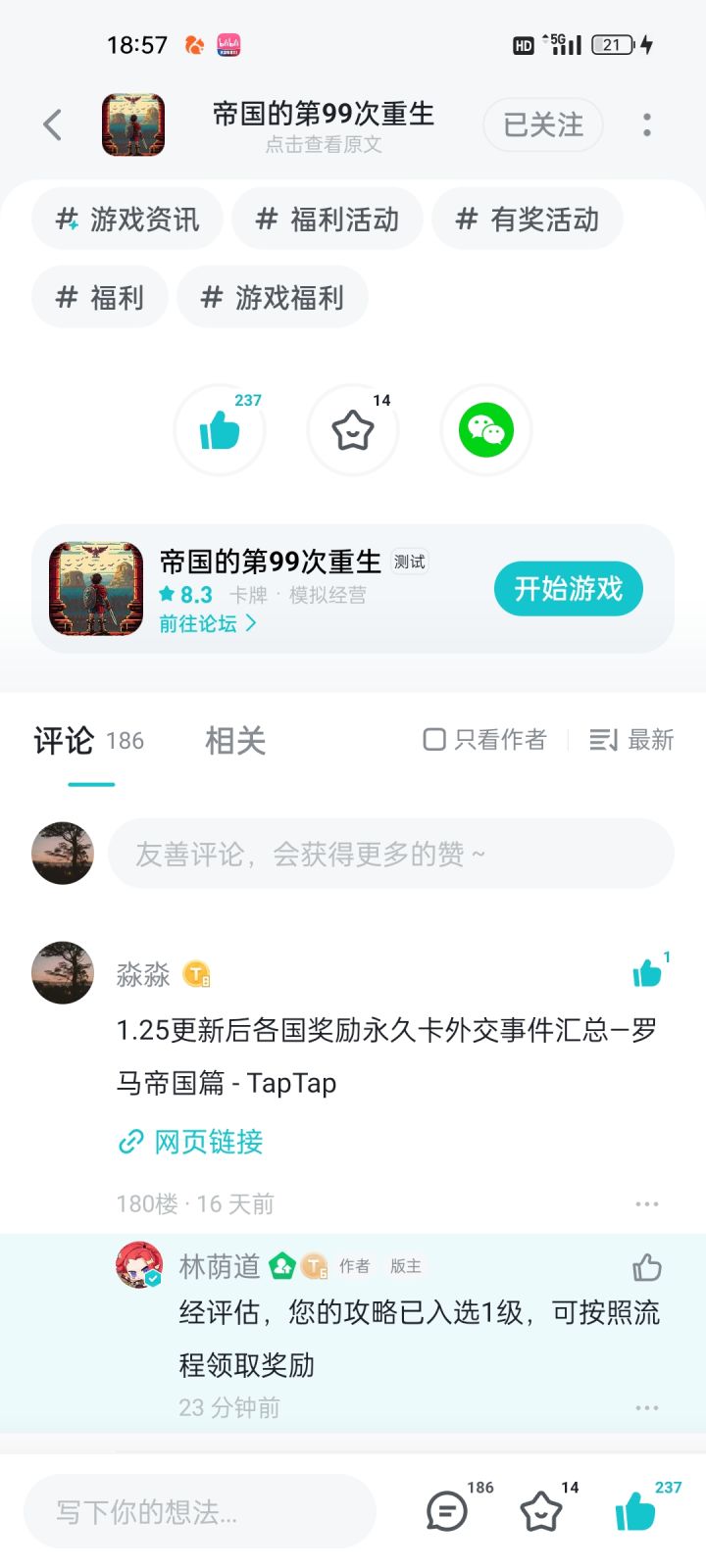The image size is (706, 1568).
Task: Open more options via top-right three-dot icon
Action: point(646,125)
